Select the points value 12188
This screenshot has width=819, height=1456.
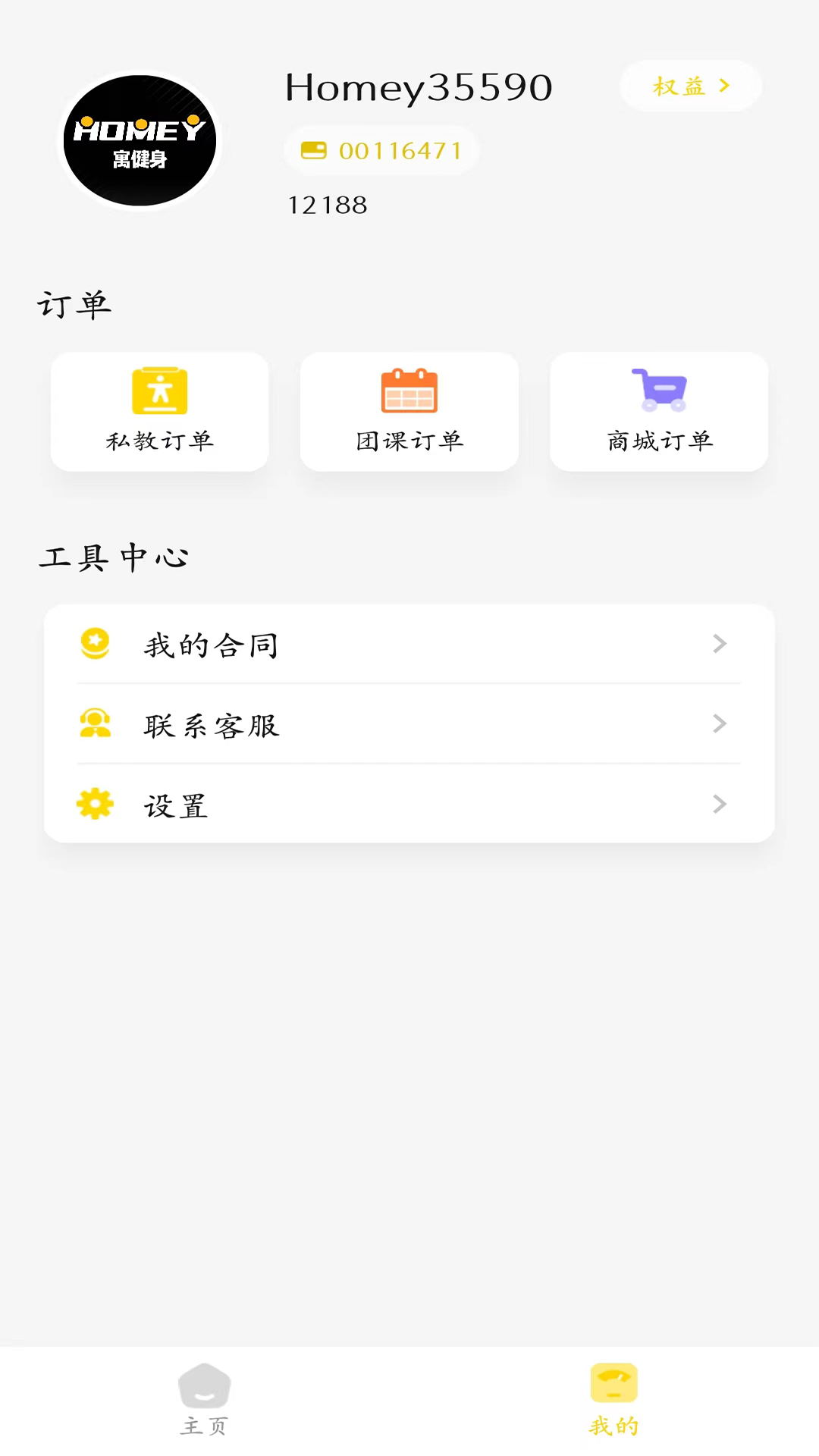click(x=327, y=204)
